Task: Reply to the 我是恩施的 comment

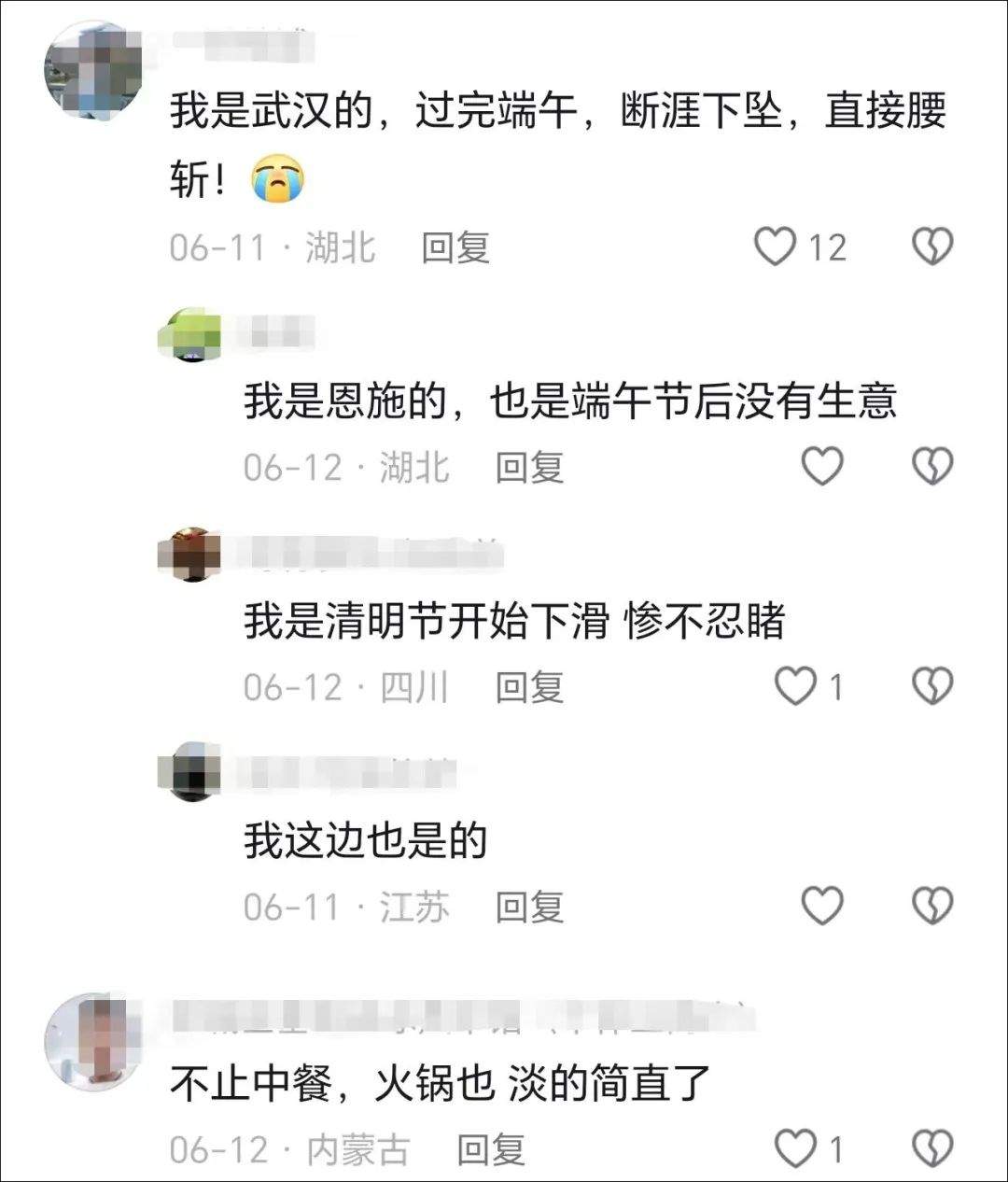Action: pos(529,467)
